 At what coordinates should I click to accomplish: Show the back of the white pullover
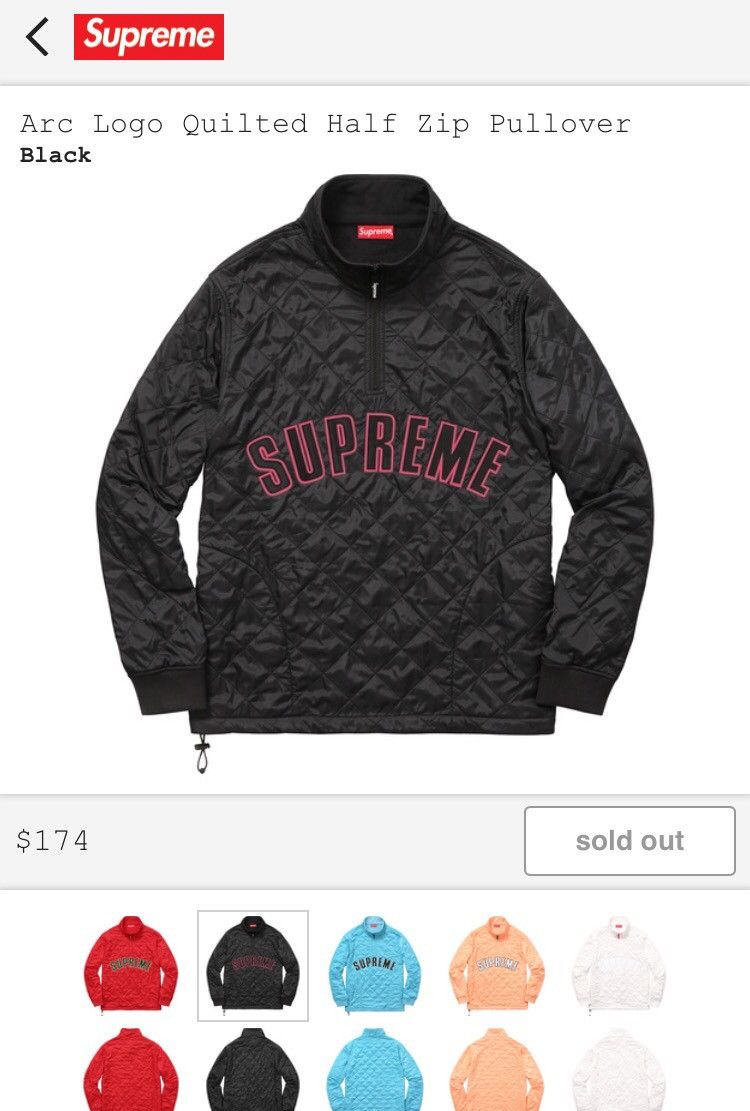click(619, 1072)
